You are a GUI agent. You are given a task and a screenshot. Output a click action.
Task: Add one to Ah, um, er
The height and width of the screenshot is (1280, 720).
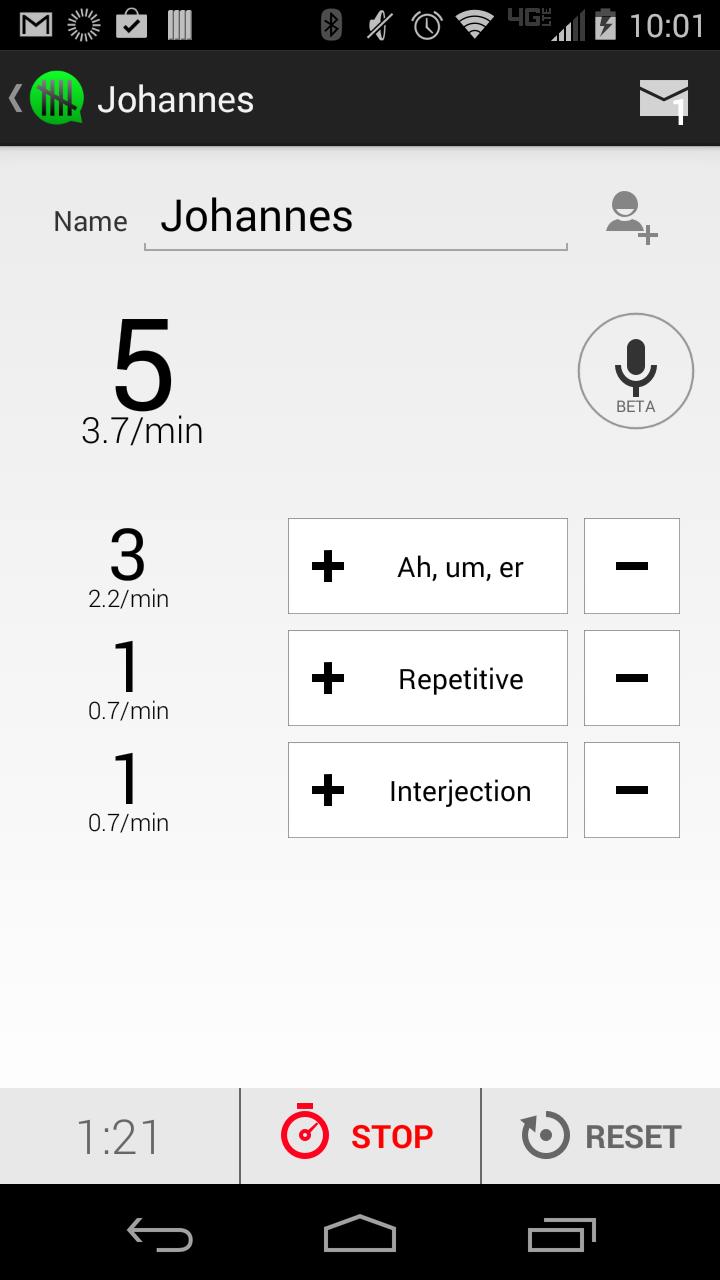point(427,566)
